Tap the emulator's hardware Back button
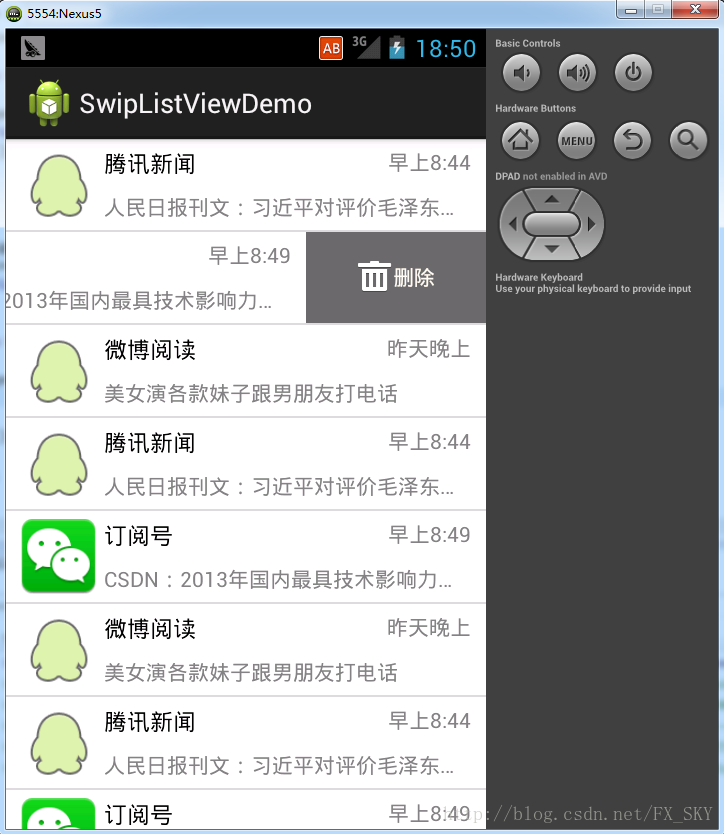Image resolution: width=724 pixels, height=834 pixels. pyautogui.click(x=632, y=141)
